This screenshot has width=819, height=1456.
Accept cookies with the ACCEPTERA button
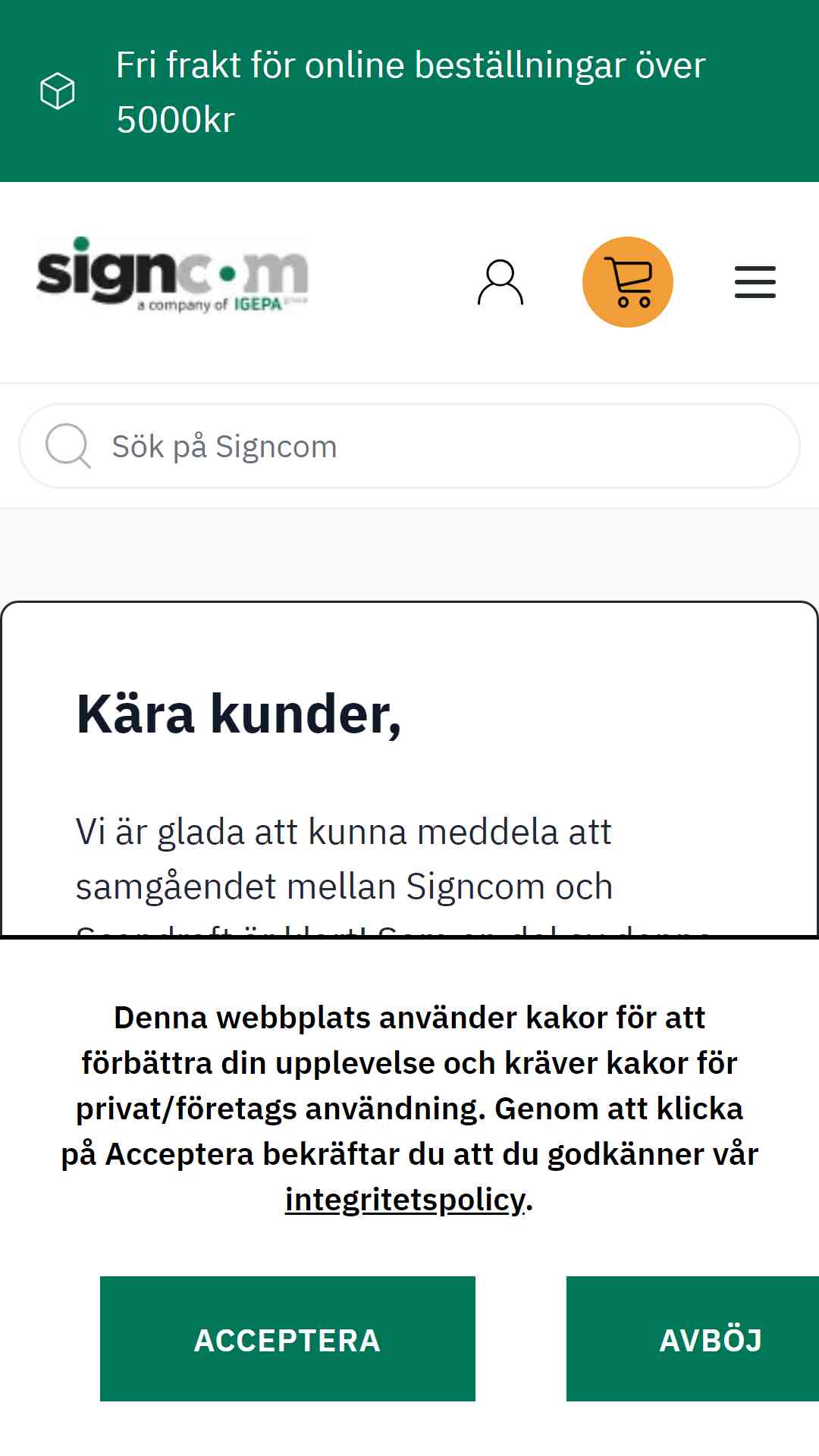click(287, 1338)
